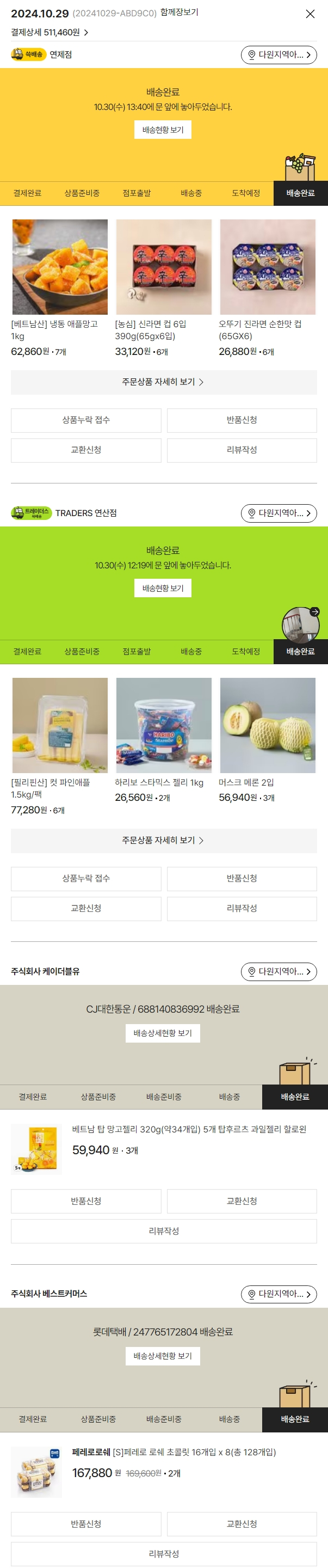
Task: View 배송현황 for TRADERS 연산점
Action: [163, 588]
